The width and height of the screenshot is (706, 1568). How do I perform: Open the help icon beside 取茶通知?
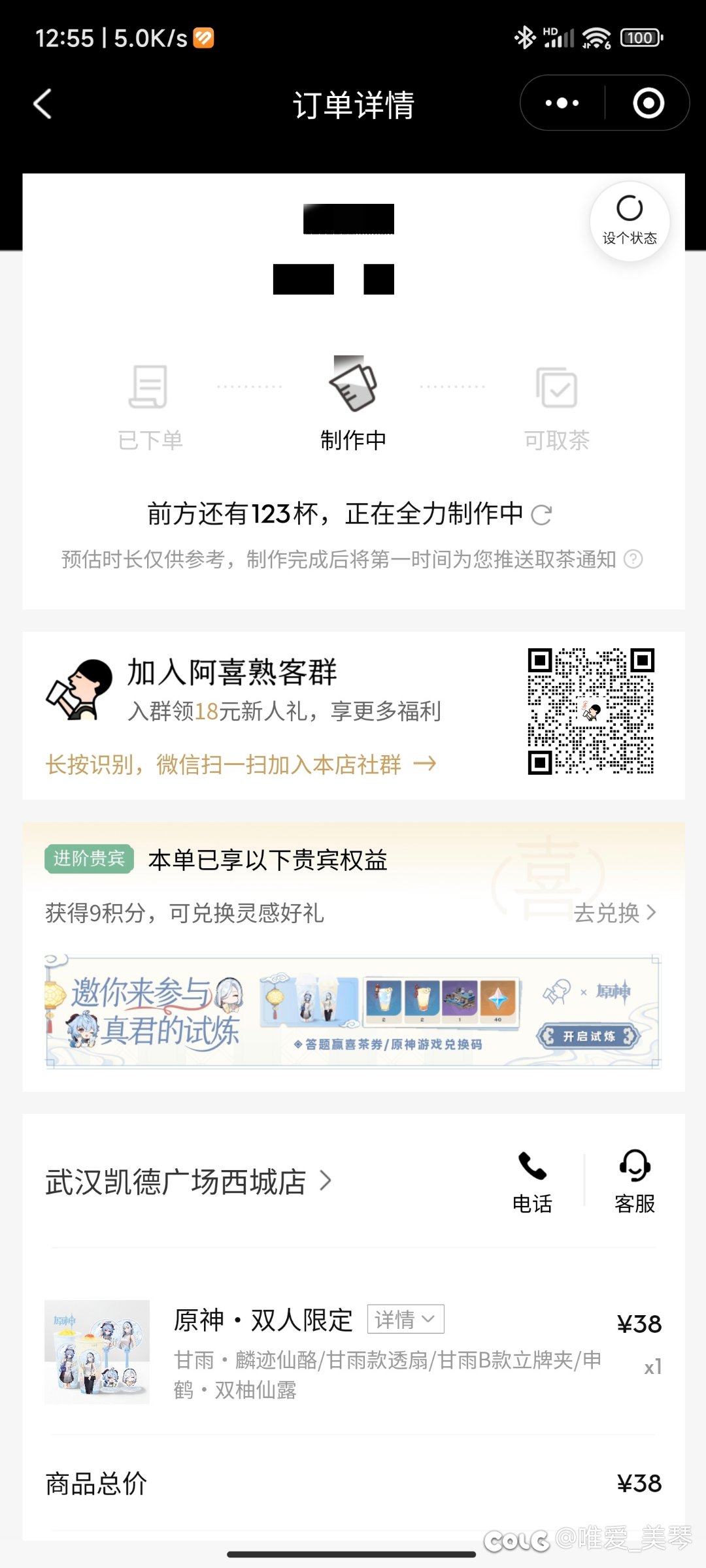[633, 559]
